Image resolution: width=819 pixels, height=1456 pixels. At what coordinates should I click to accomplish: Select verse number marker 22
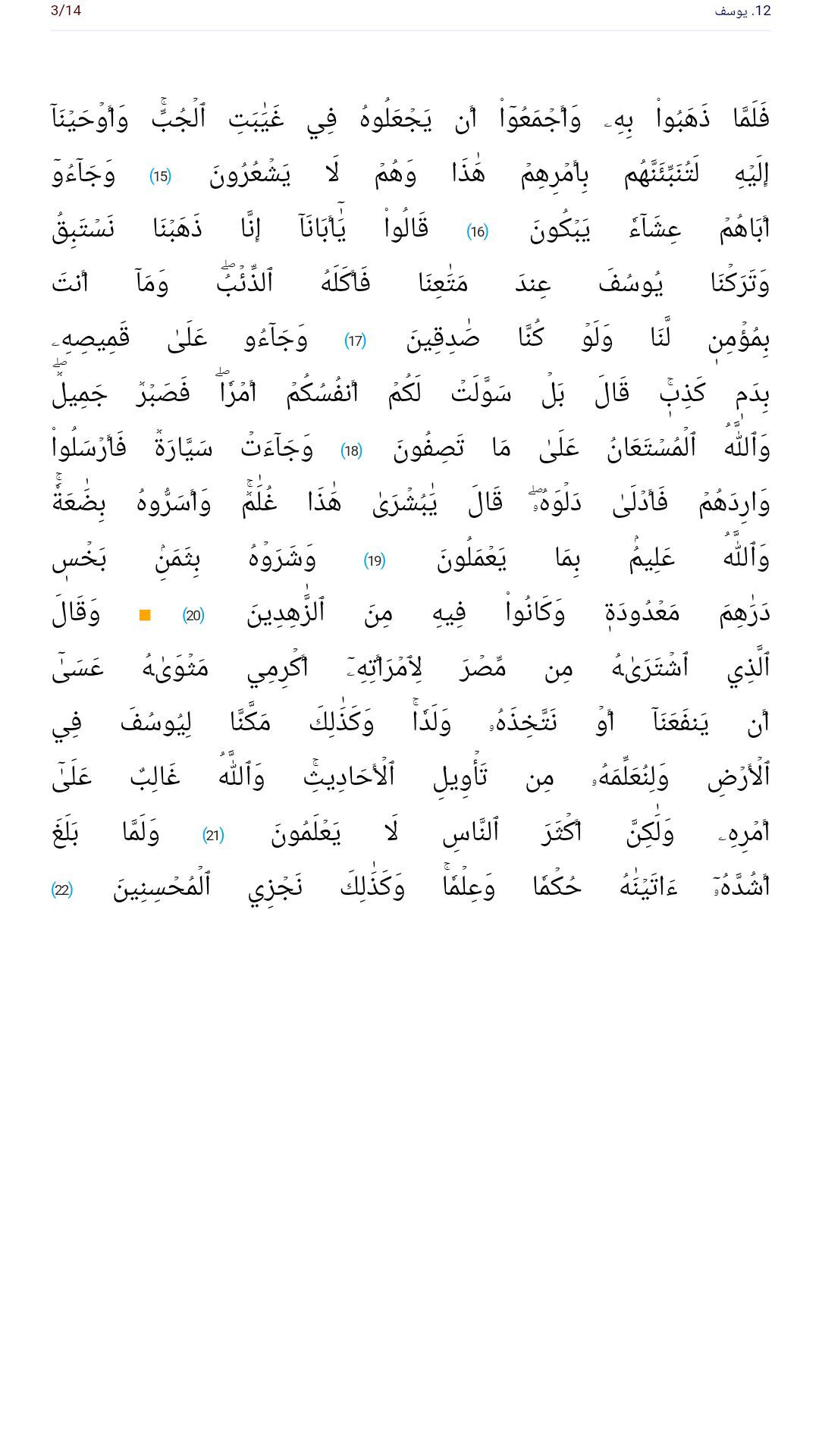(61, 890)
